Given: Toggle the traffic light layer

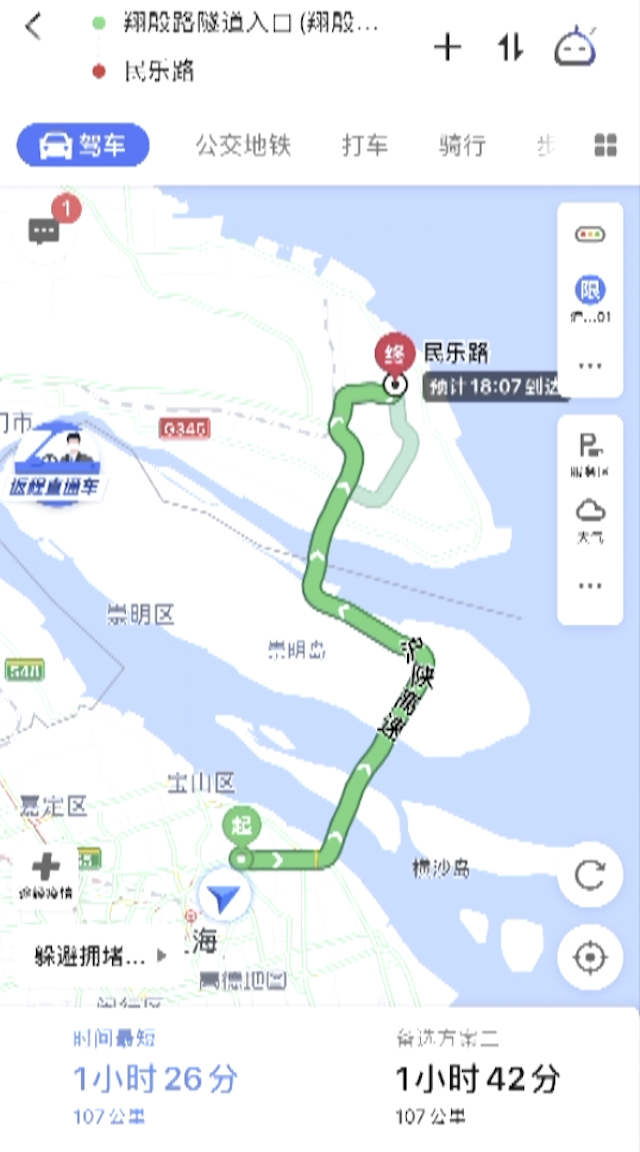Looking at the screenshot, I should point(590,235).
